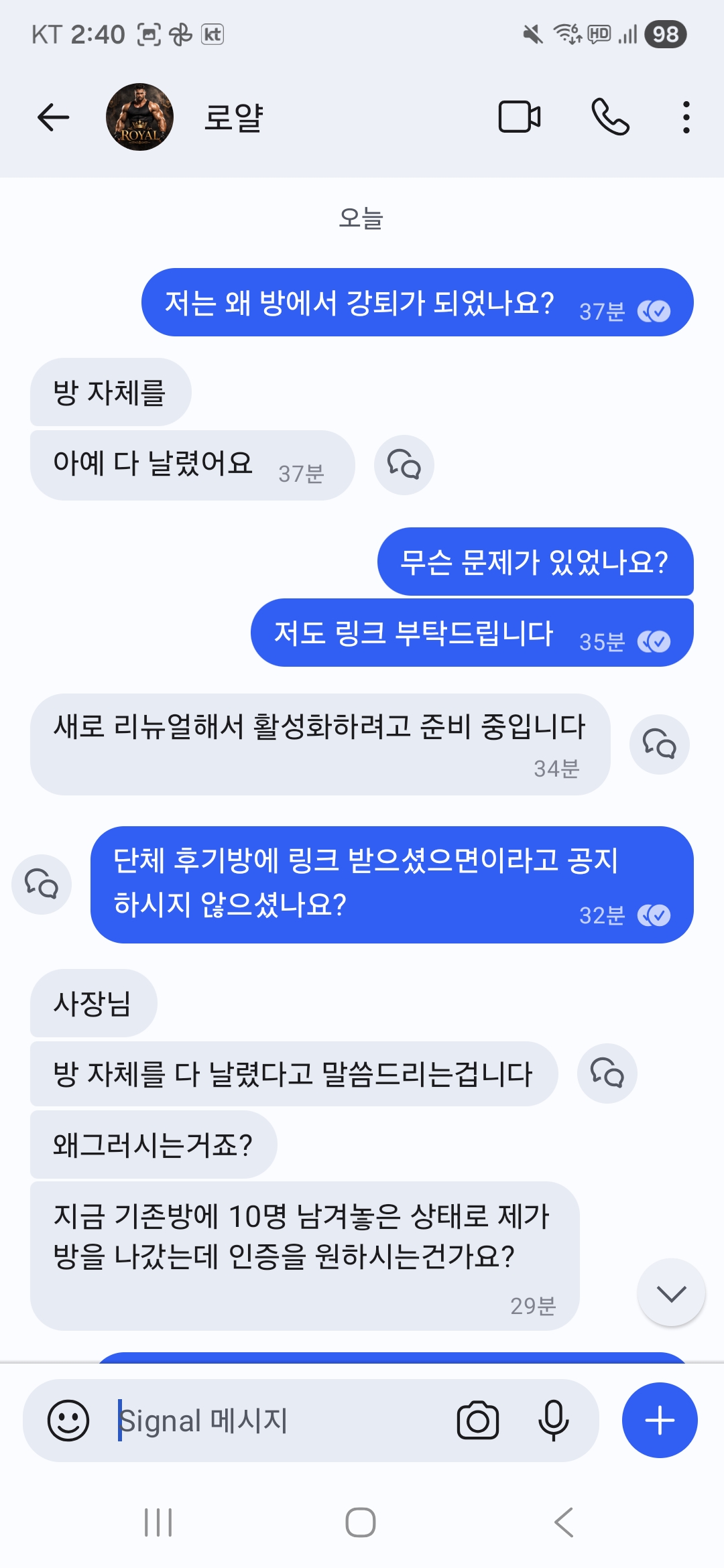This screenshot has width=724, height=1568.
Task: Jump to newest messages via the down chevron
Action: [670, 1293]
